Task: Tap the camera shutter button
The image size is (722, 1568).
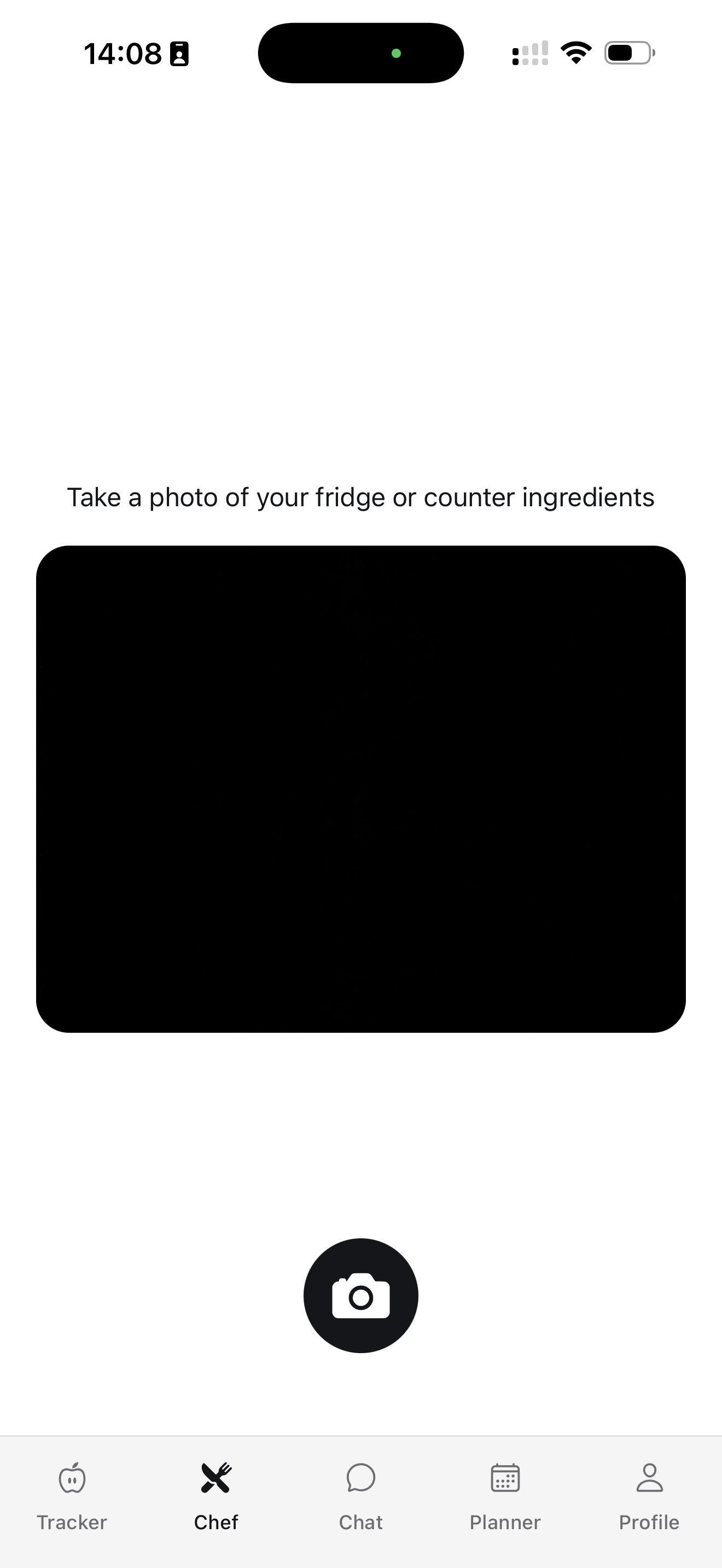Action: point(360,1296)
